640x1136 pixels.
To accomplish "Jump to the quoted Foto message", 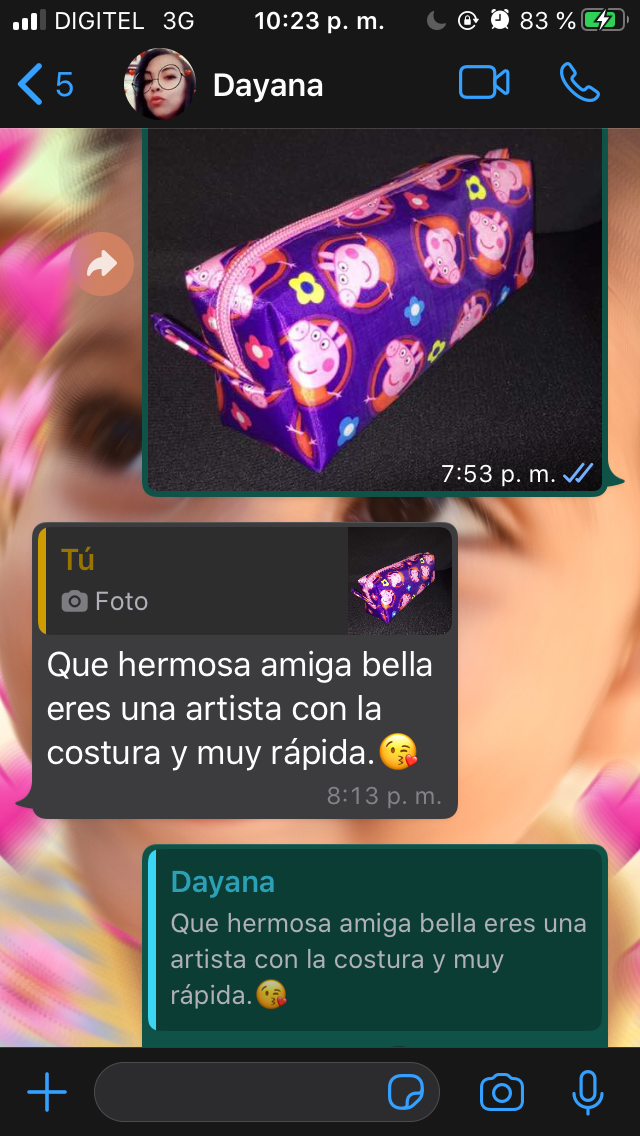I will click(245, 581).
